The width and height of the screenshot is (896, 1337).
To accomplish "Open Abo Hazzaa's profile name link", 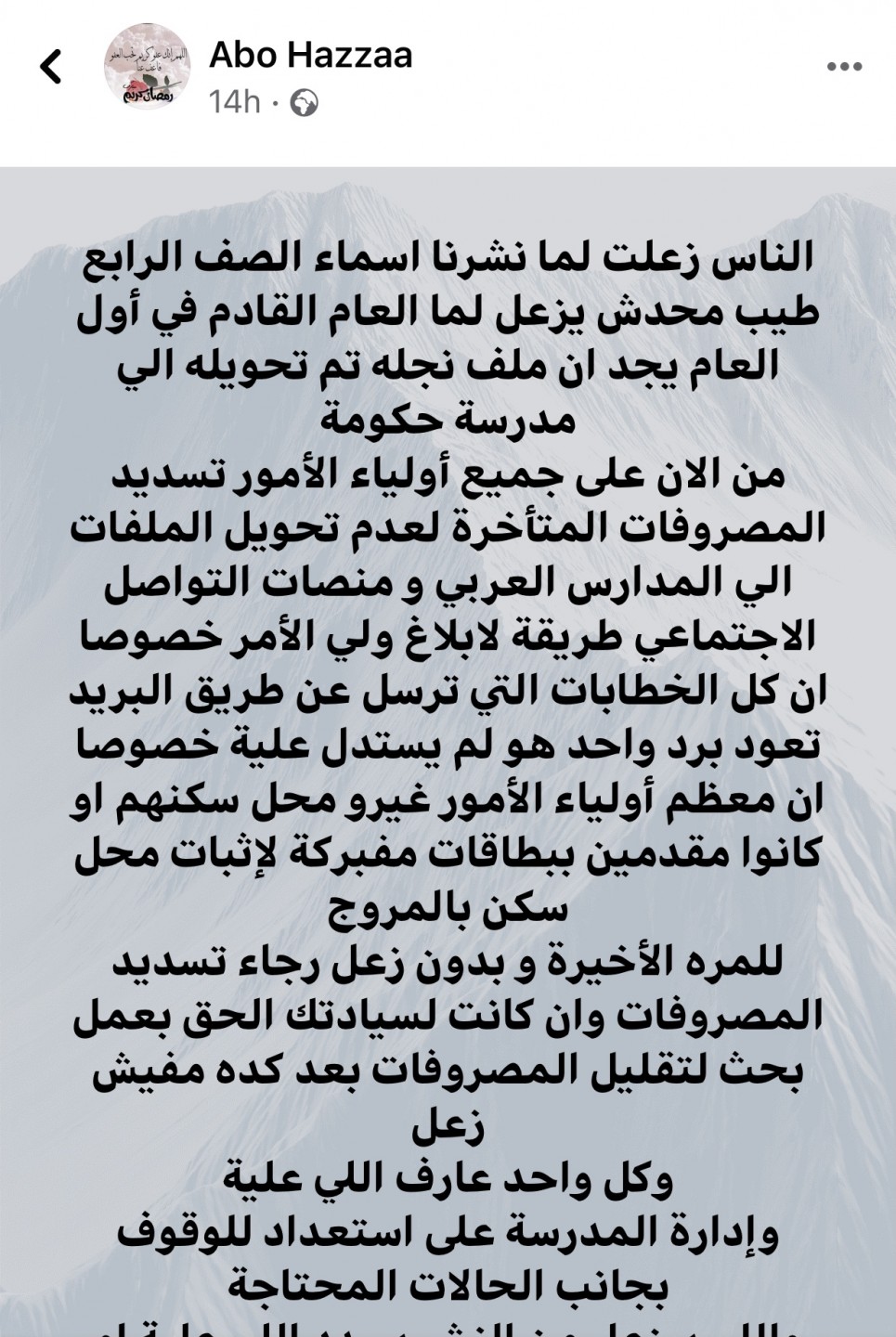I will 310,56.
